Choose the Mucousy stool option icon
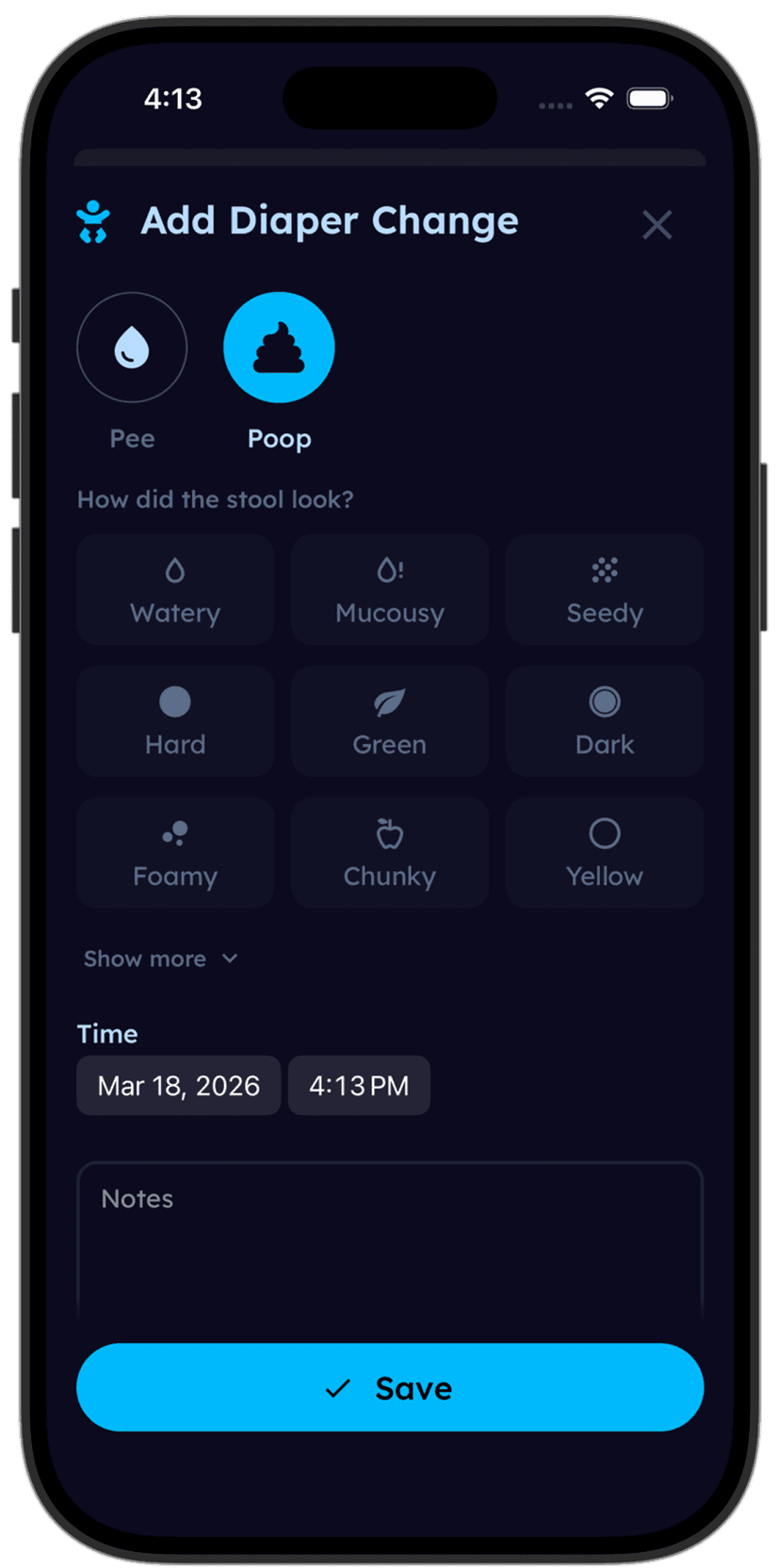Image resolution: width=780 pixels, height=1568 pixels. click(x=389, y=567)
